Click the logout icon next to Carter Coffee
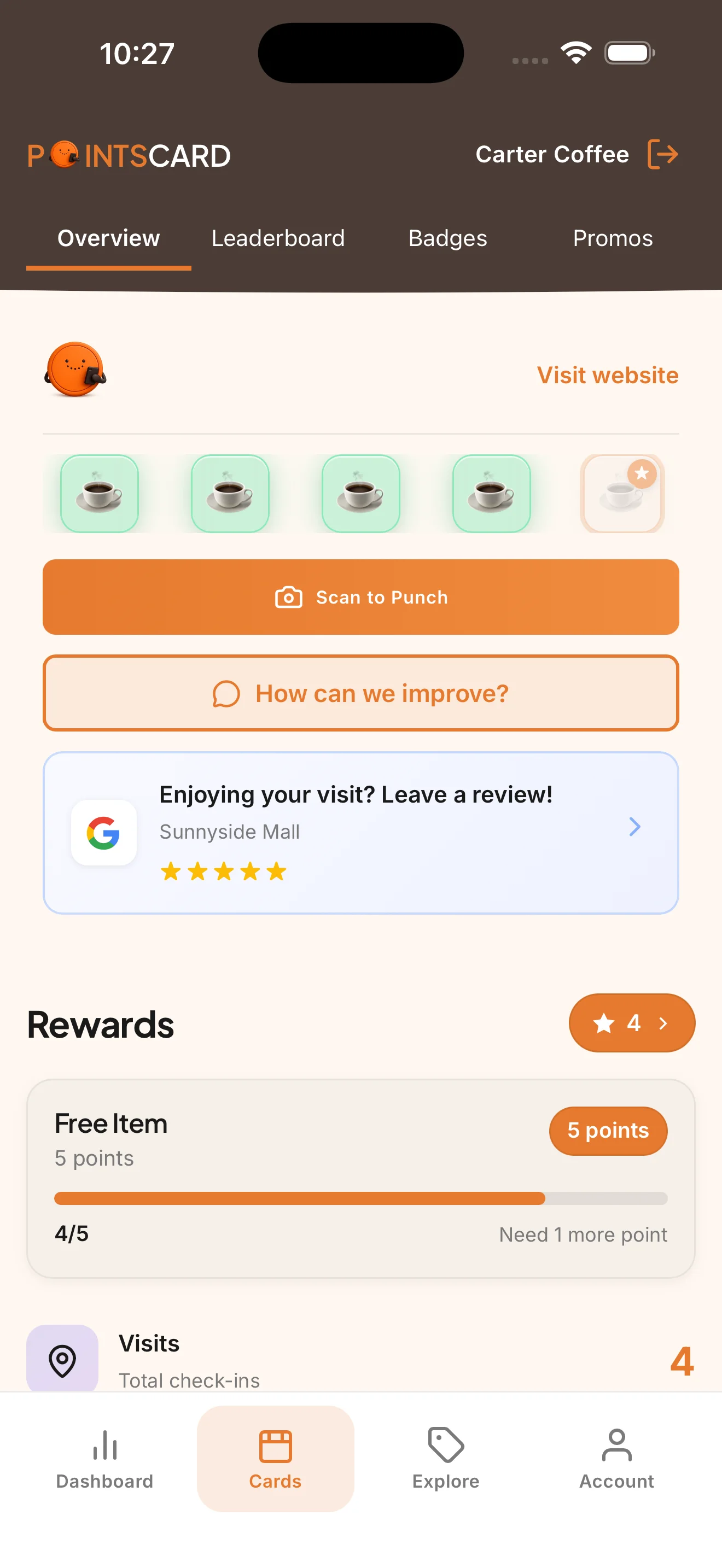The height and width of the screenshot is (1568, 722). coord(663,155)
